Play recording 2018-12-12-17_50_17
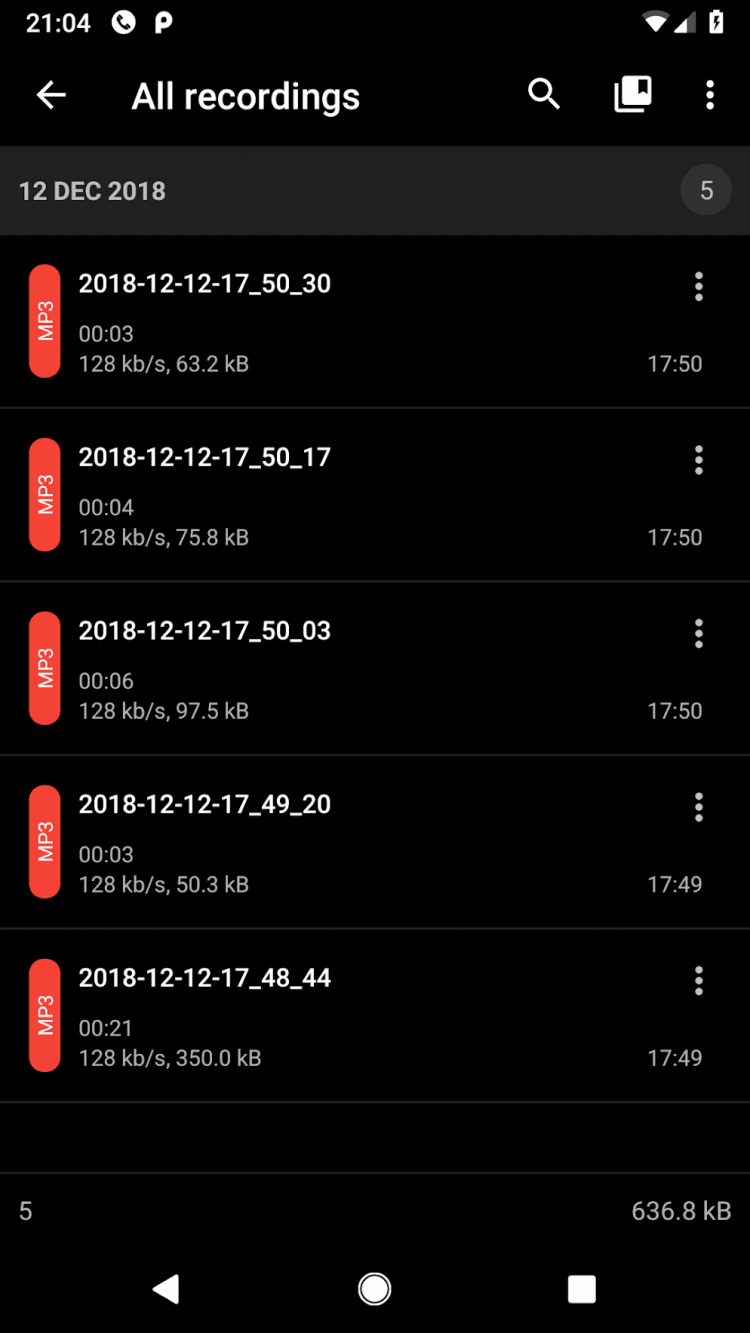The width and height of the screenshot is (750, 1333). [x=300, y=495]
